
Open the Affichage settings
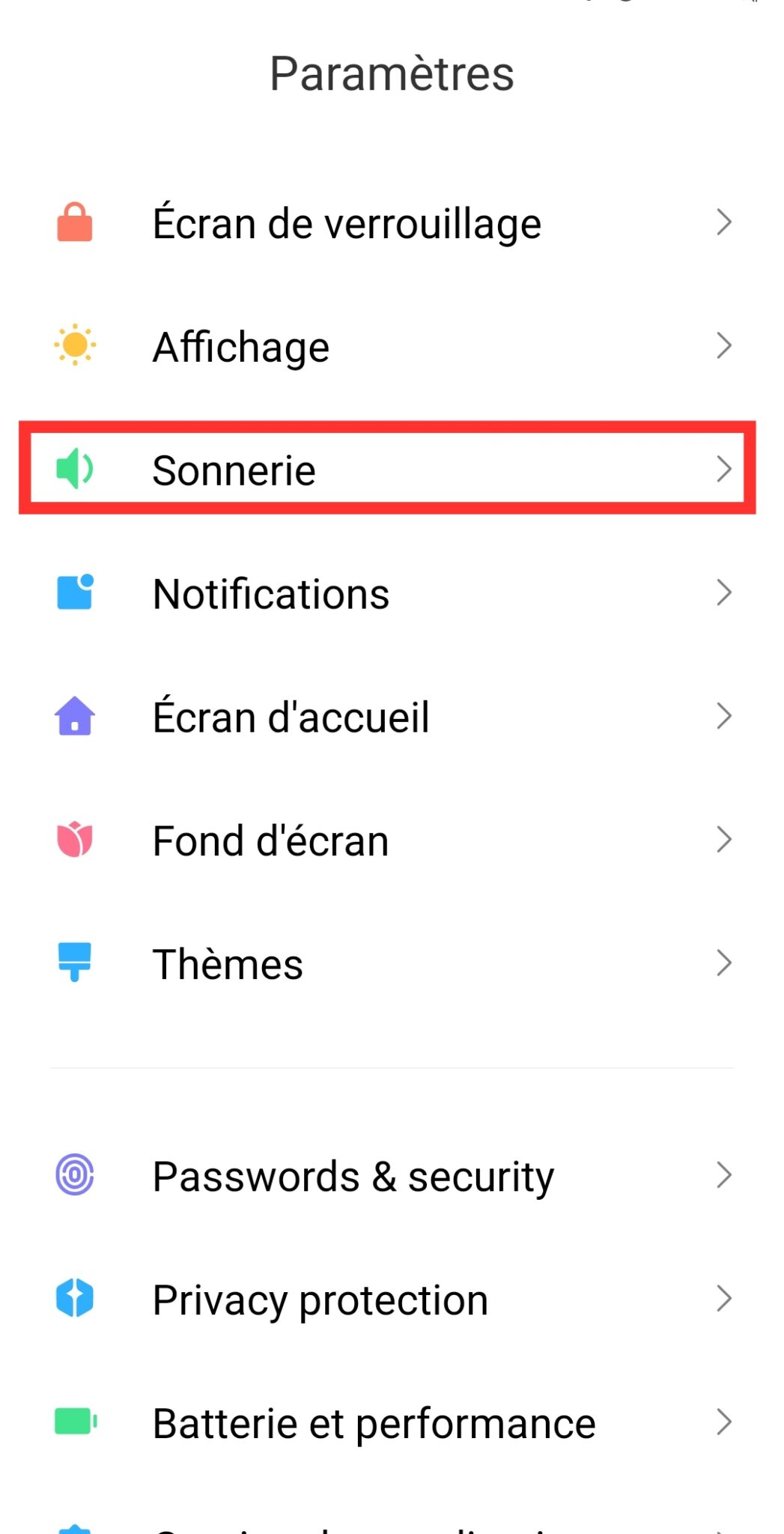pyautogui.click(x=241, y=347)
